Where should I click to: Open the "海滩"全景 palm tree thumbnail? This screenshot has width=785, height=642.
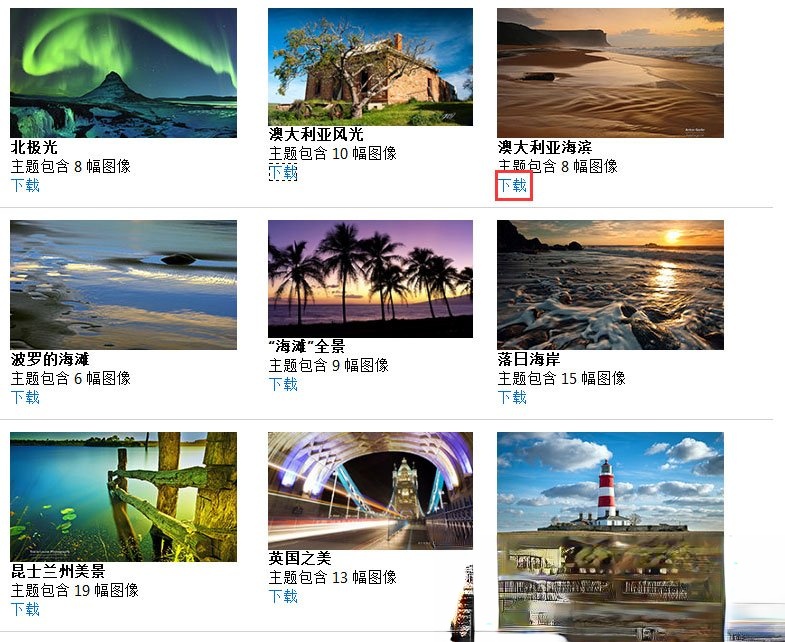[x=370, y=279]
